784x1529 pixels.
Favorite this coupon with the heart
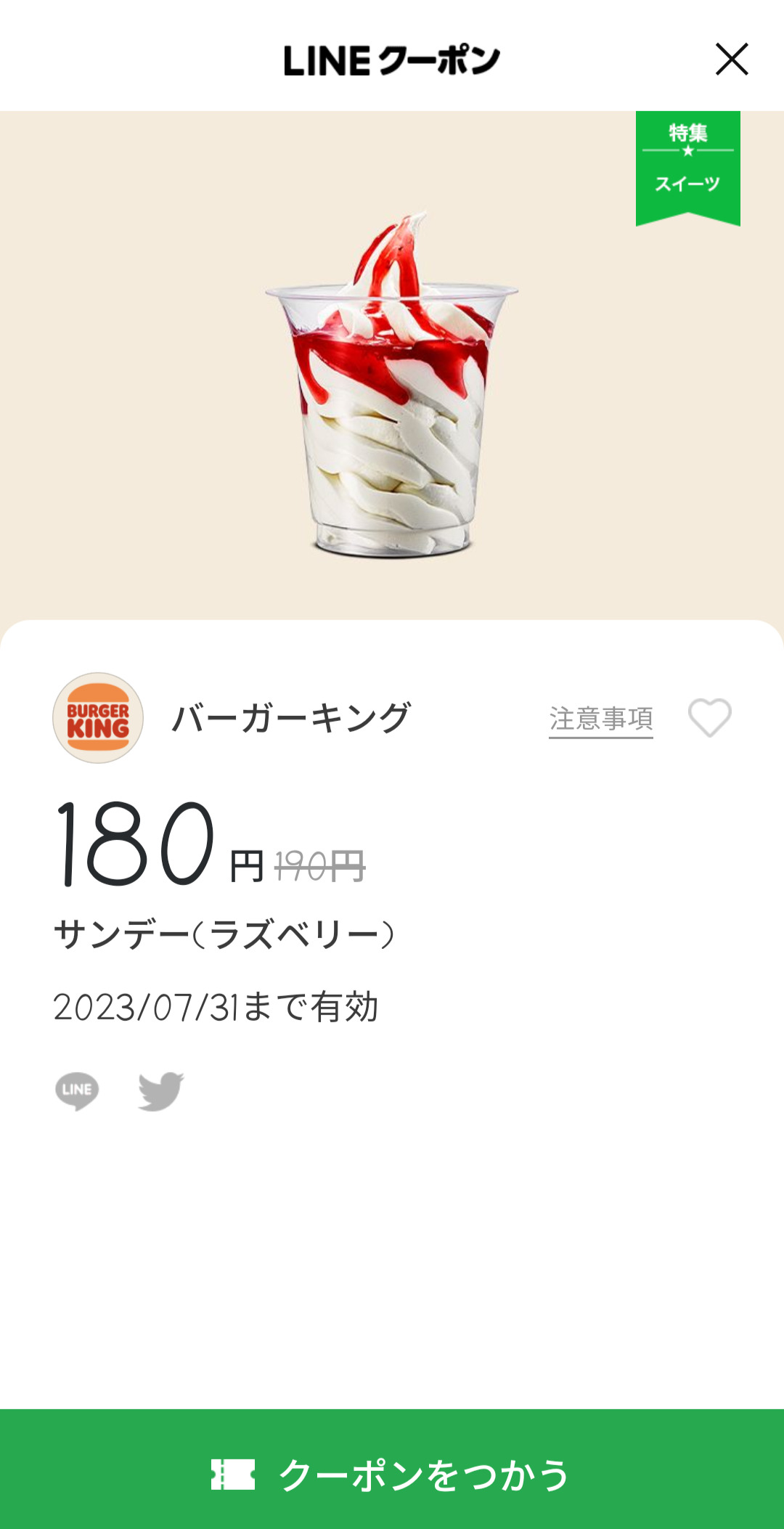pyautogui.click(x=709, y=717)
